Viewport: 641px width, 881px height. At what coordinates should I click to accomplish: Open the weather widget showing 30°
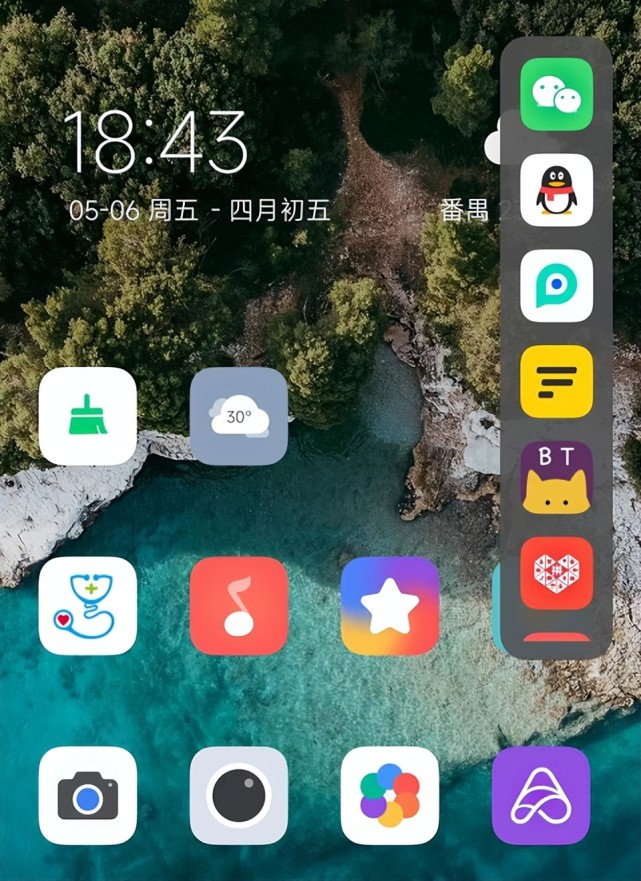(x=239, y=416)
